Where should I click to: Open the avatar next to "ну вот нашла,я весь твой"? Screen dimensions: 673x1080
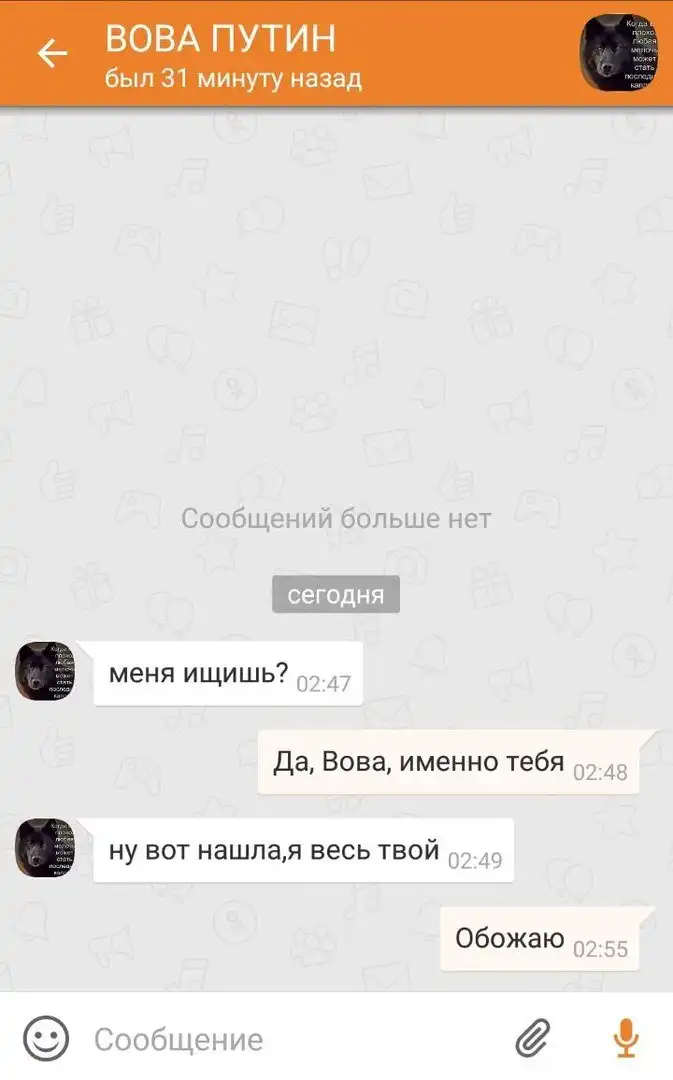[x=46, y=848]
